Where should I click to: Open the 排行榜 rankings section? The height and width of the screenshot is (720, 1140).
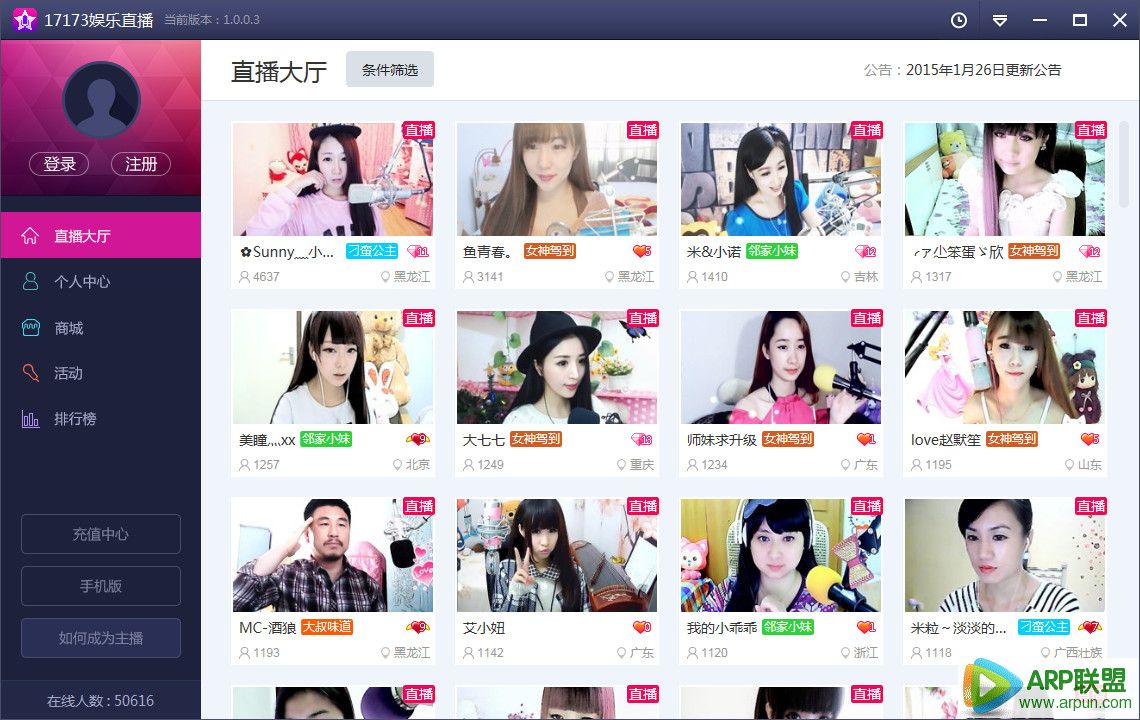tap(75, 419)
